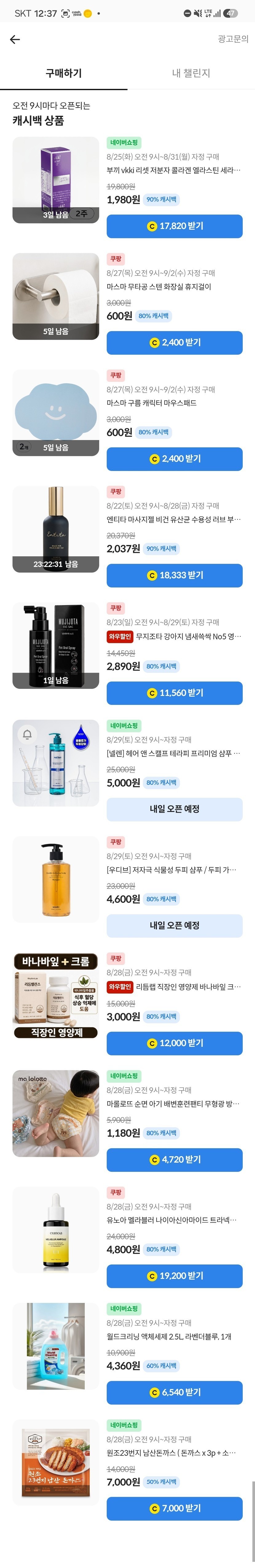Tap the 18,333 받기 button

(x=175, y=575)
